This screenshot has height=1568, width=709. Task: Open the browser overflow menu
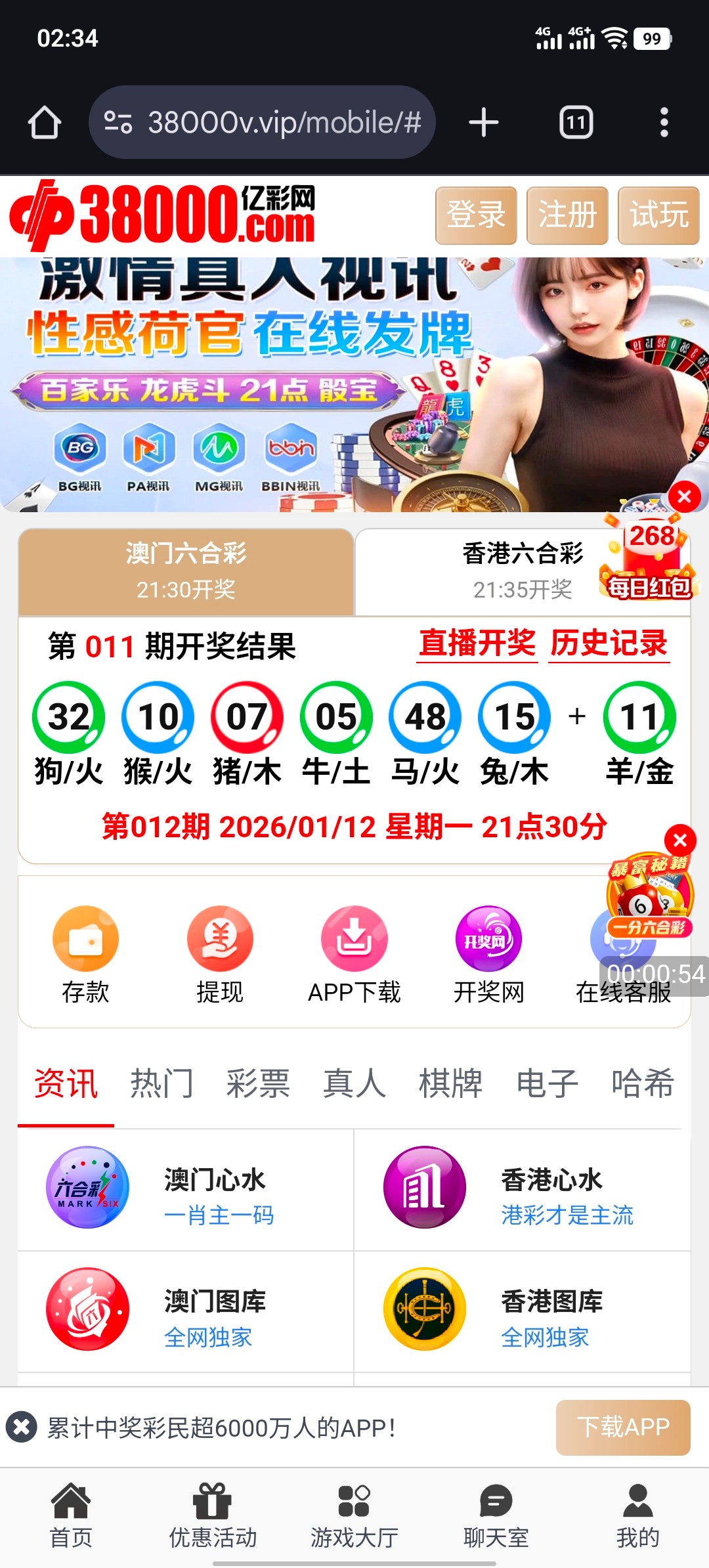(x=664, y=123)
